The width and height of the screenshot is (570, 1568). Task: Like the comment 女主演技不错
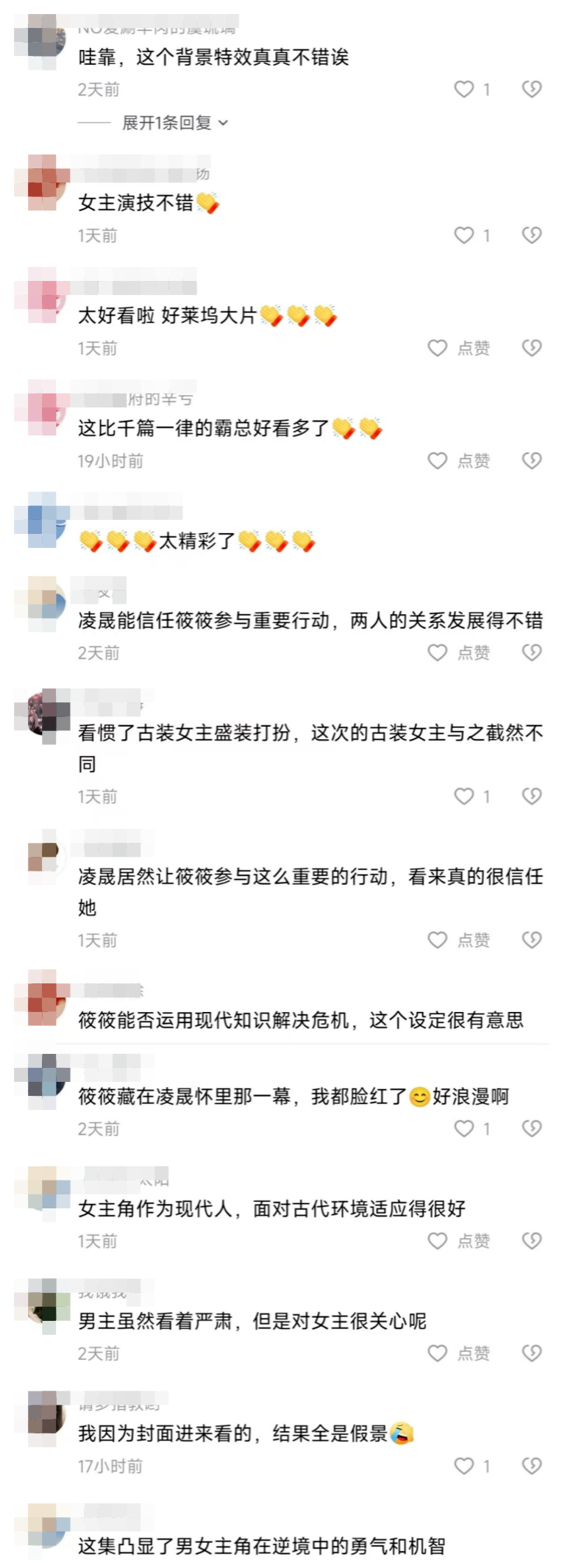[x=464, y=235]
